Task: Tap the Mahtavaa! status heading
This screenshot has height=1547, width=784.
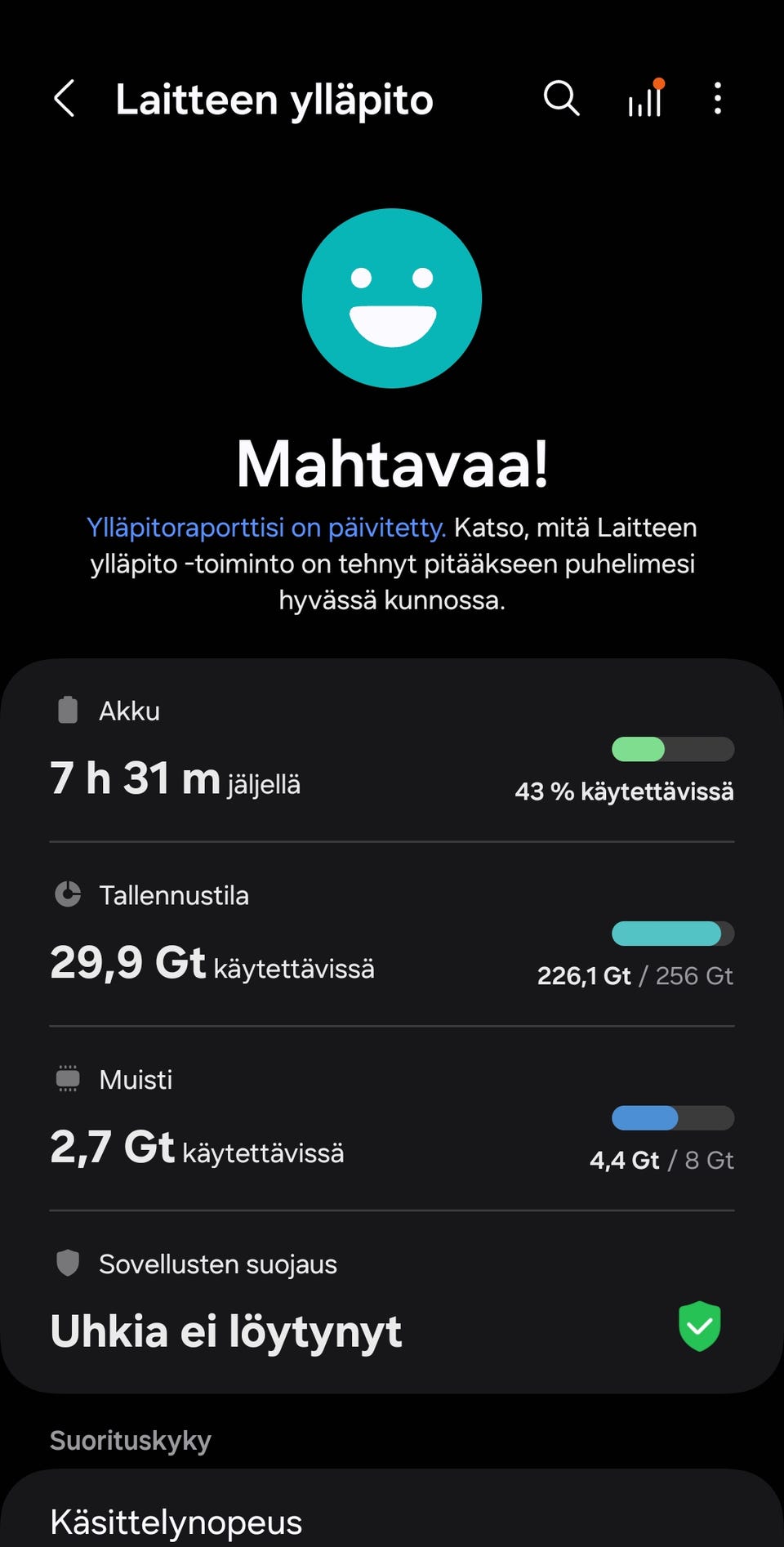Action: pos(392,466)
